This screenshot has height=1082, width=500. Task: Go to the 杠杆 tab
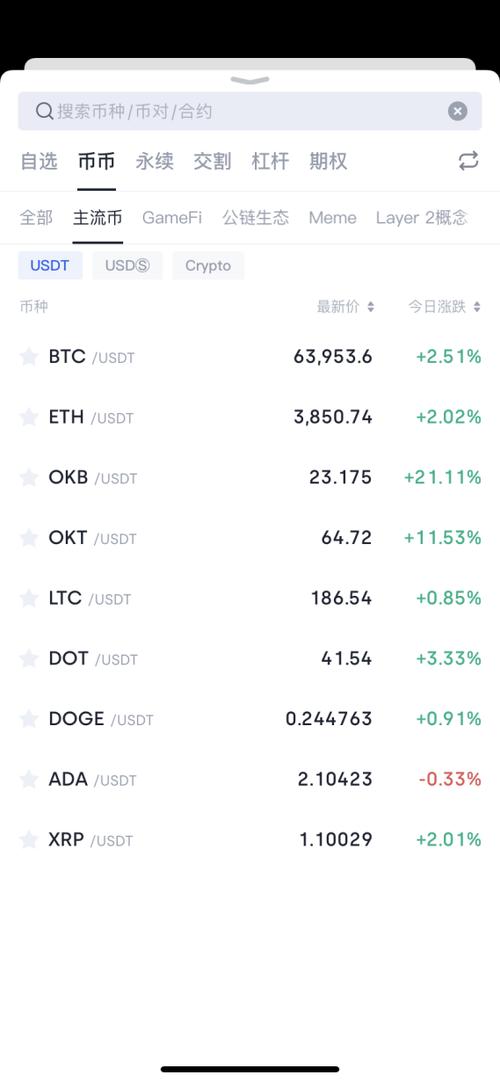270,161
